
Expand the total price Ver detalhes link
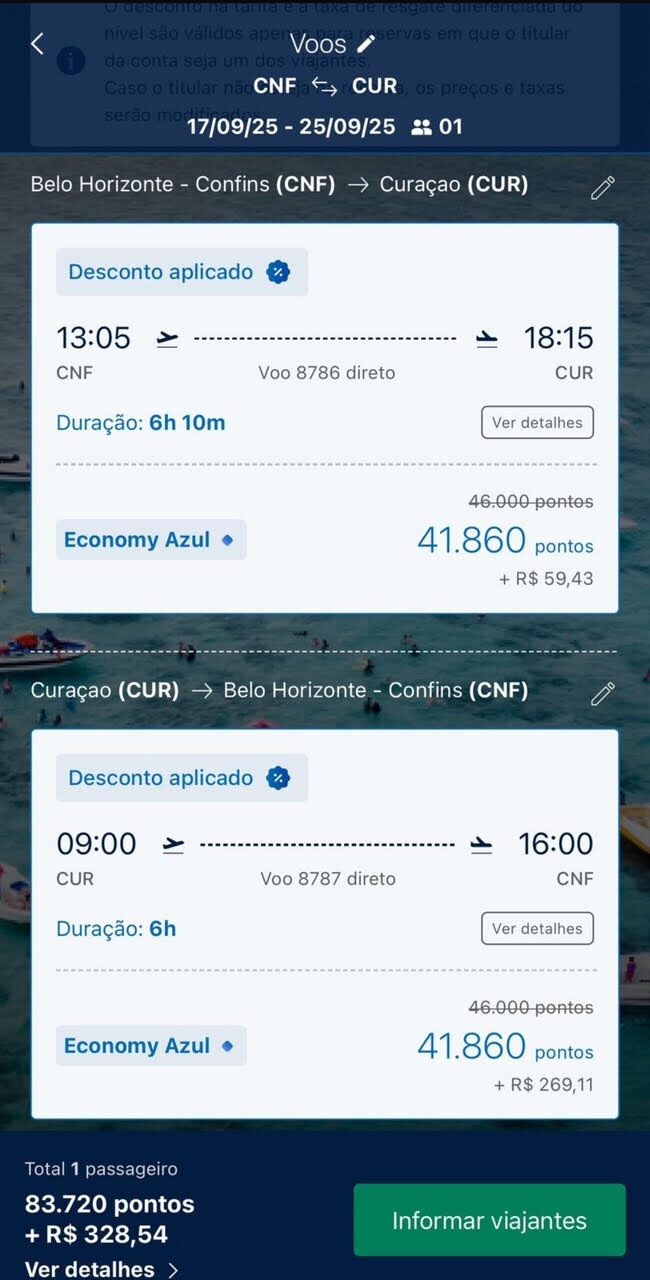click(x=102, y=1269)
